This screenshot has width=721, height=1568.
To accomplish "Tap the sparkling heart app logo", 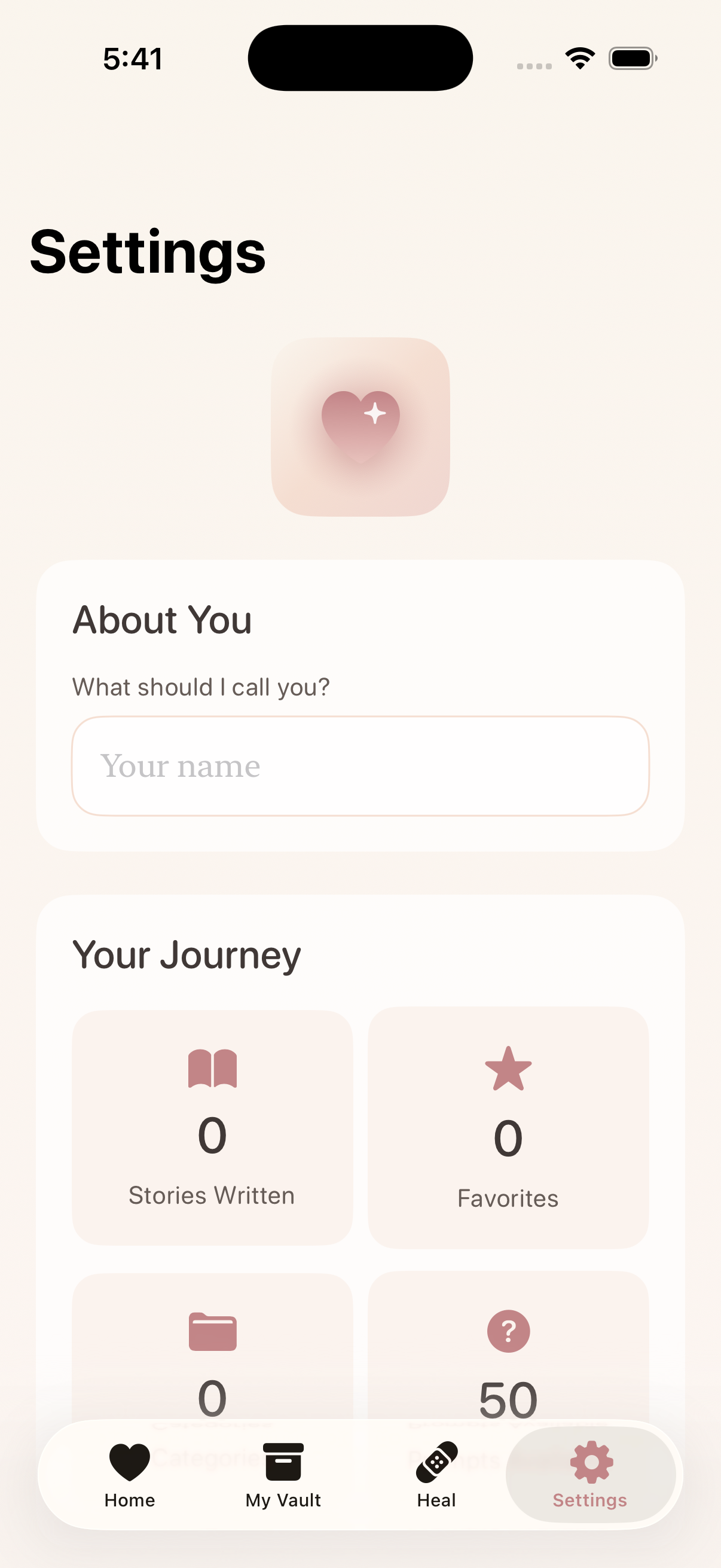I will [x=360, y=426].
